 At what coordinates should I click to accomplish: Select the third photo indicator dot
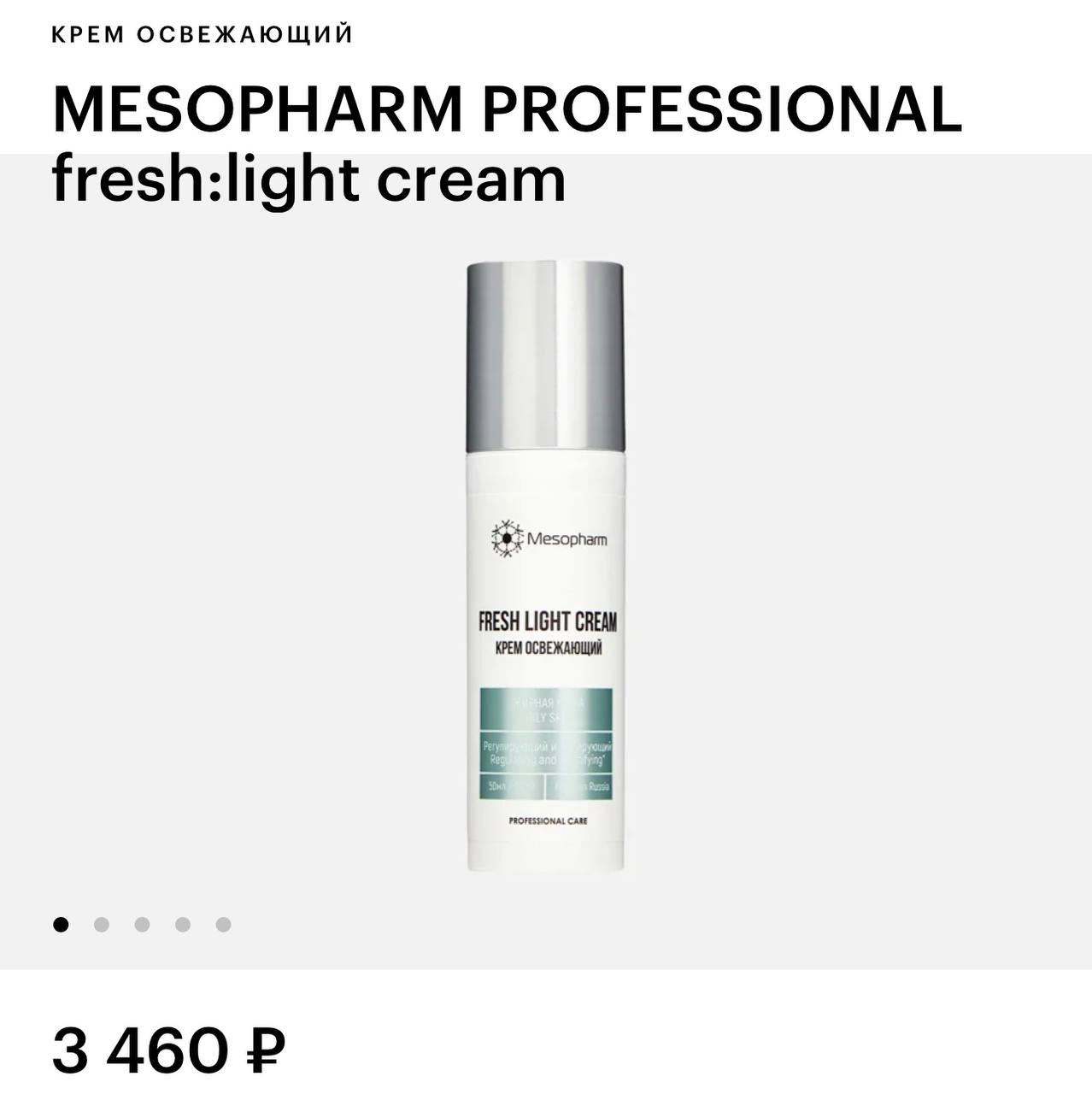pos(142,924)
